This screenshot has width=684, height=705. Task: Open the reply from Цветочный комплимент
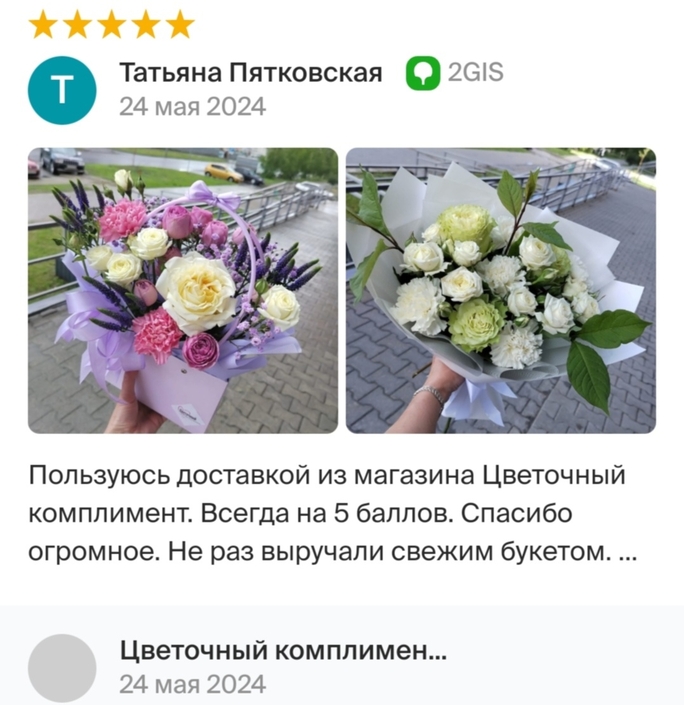click(283, 651)
